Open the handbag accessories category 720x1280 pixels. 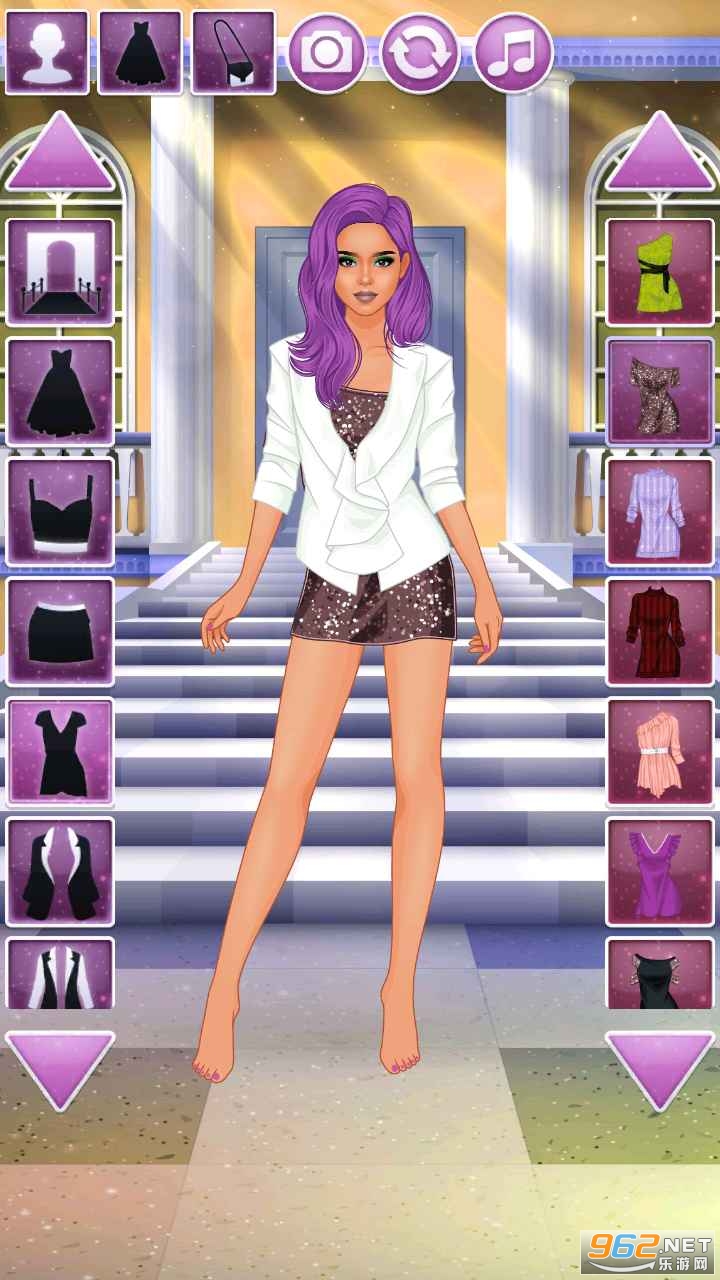pyautogui.click(x=233, y=52)
